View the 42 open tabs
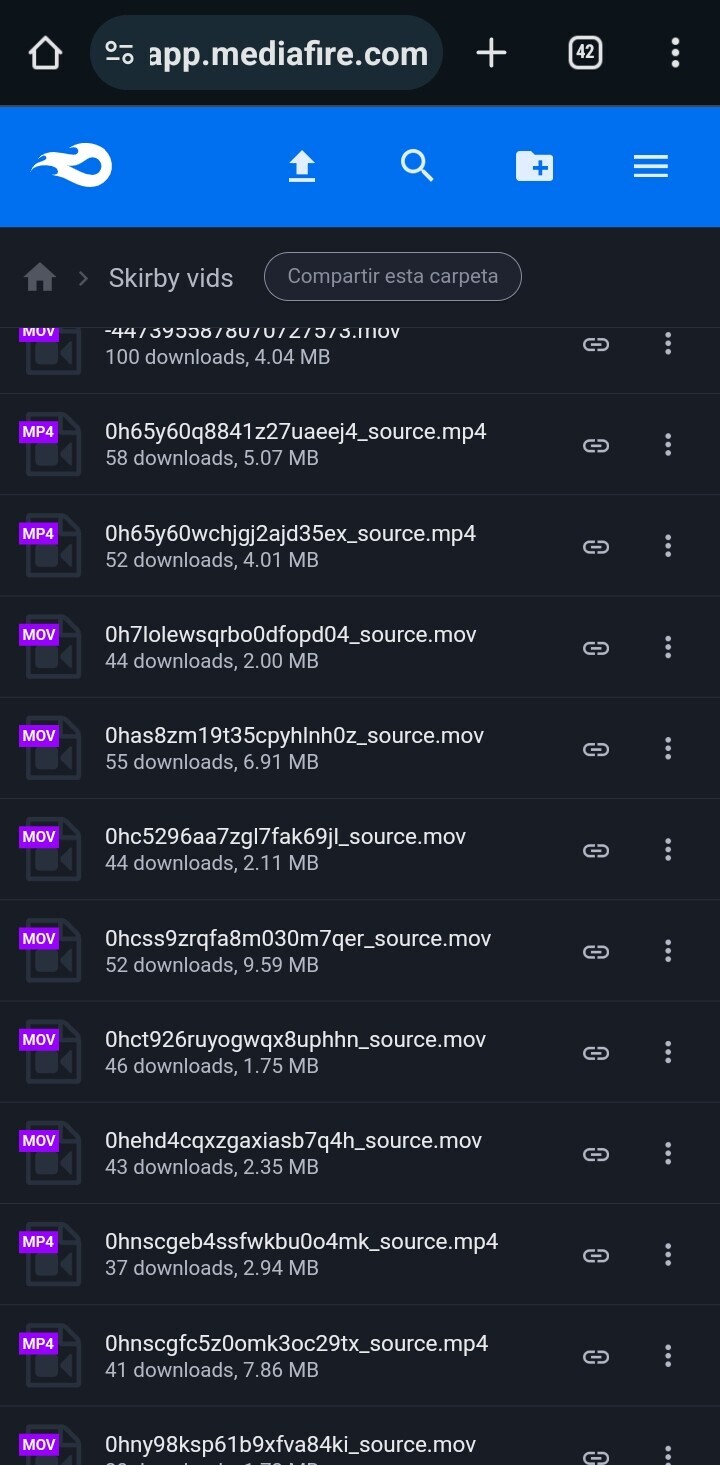 click(x=585, y=53)
